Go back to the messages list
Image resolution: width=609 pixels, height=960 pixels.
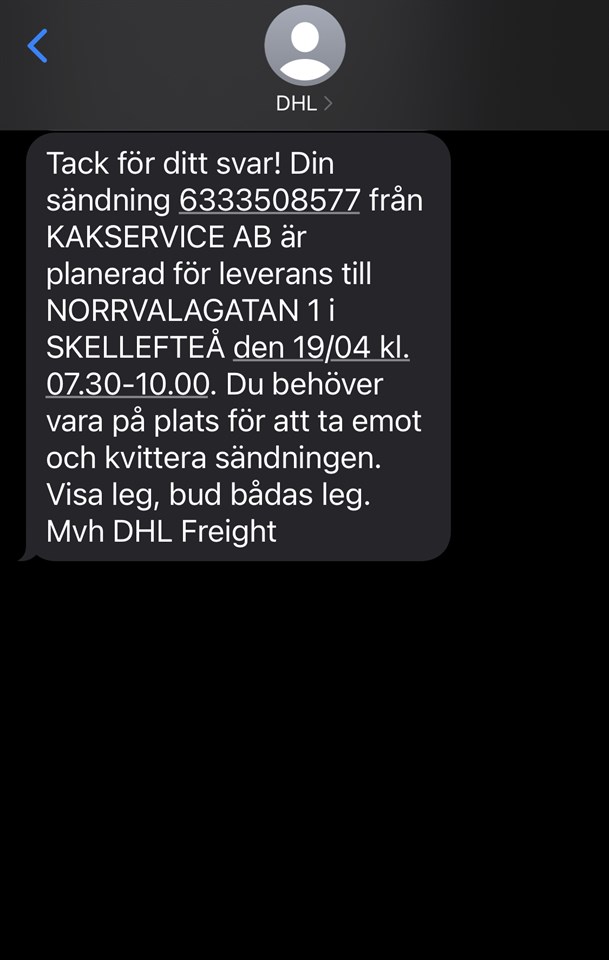37,46
